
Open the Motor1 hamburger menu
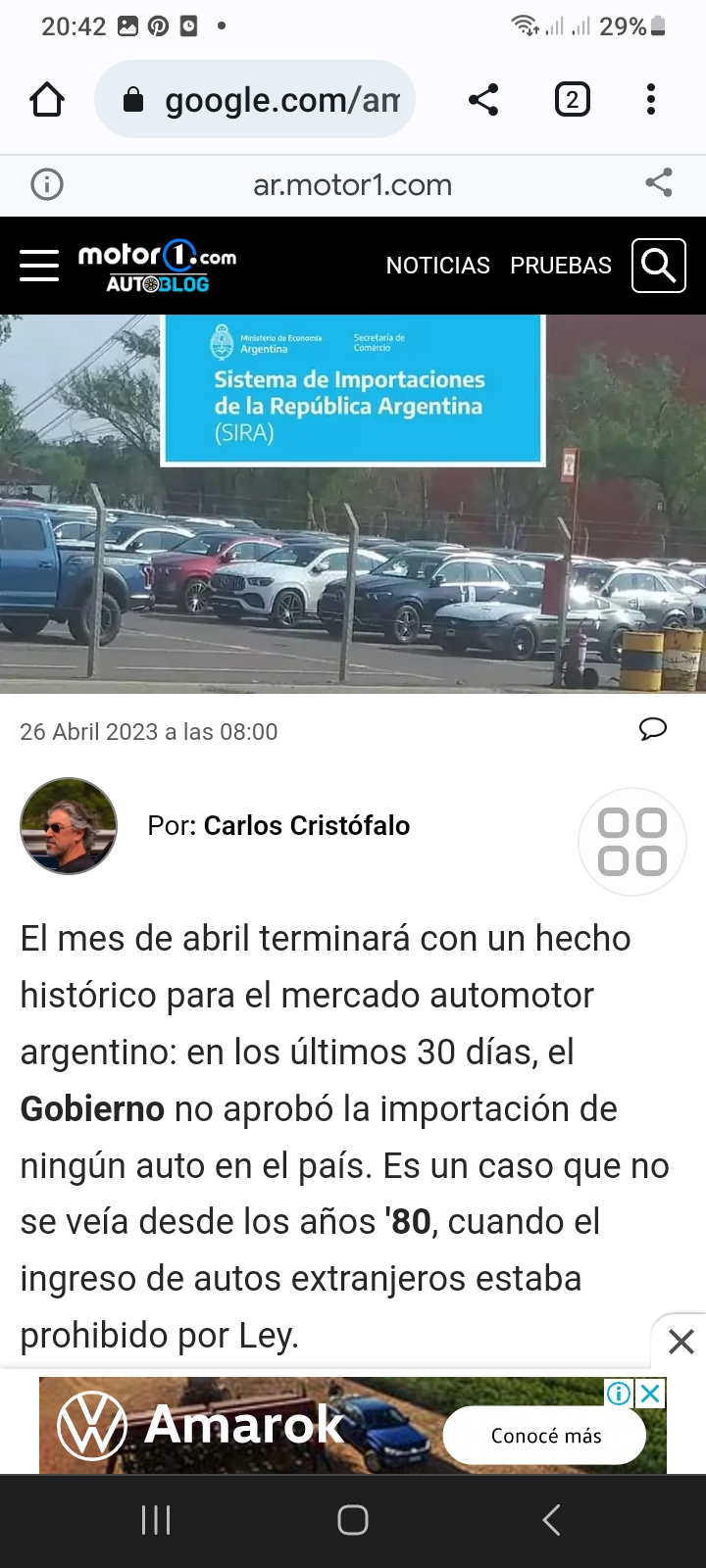click(x=39, y=266)
